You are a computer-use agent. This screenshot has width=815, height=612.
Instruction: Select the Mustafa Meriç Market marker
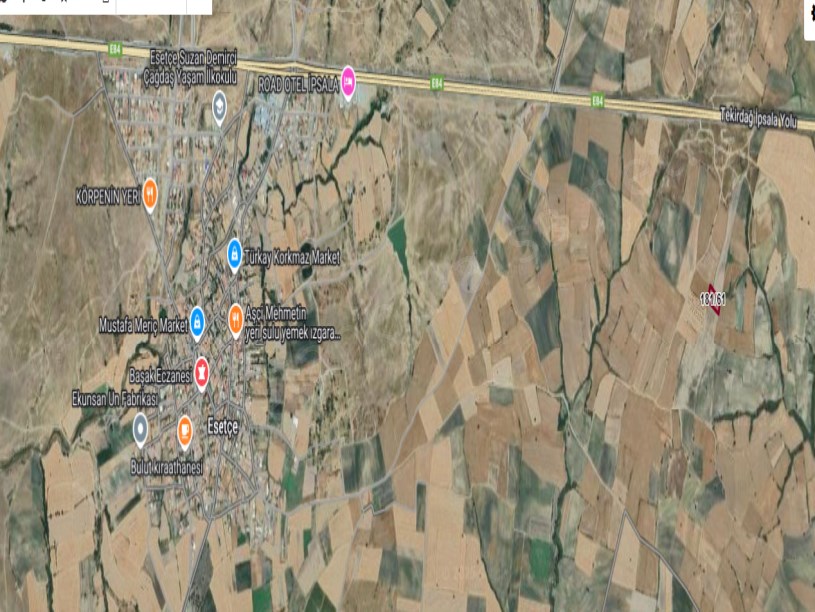pyautogui.click(x=198, y=320)
